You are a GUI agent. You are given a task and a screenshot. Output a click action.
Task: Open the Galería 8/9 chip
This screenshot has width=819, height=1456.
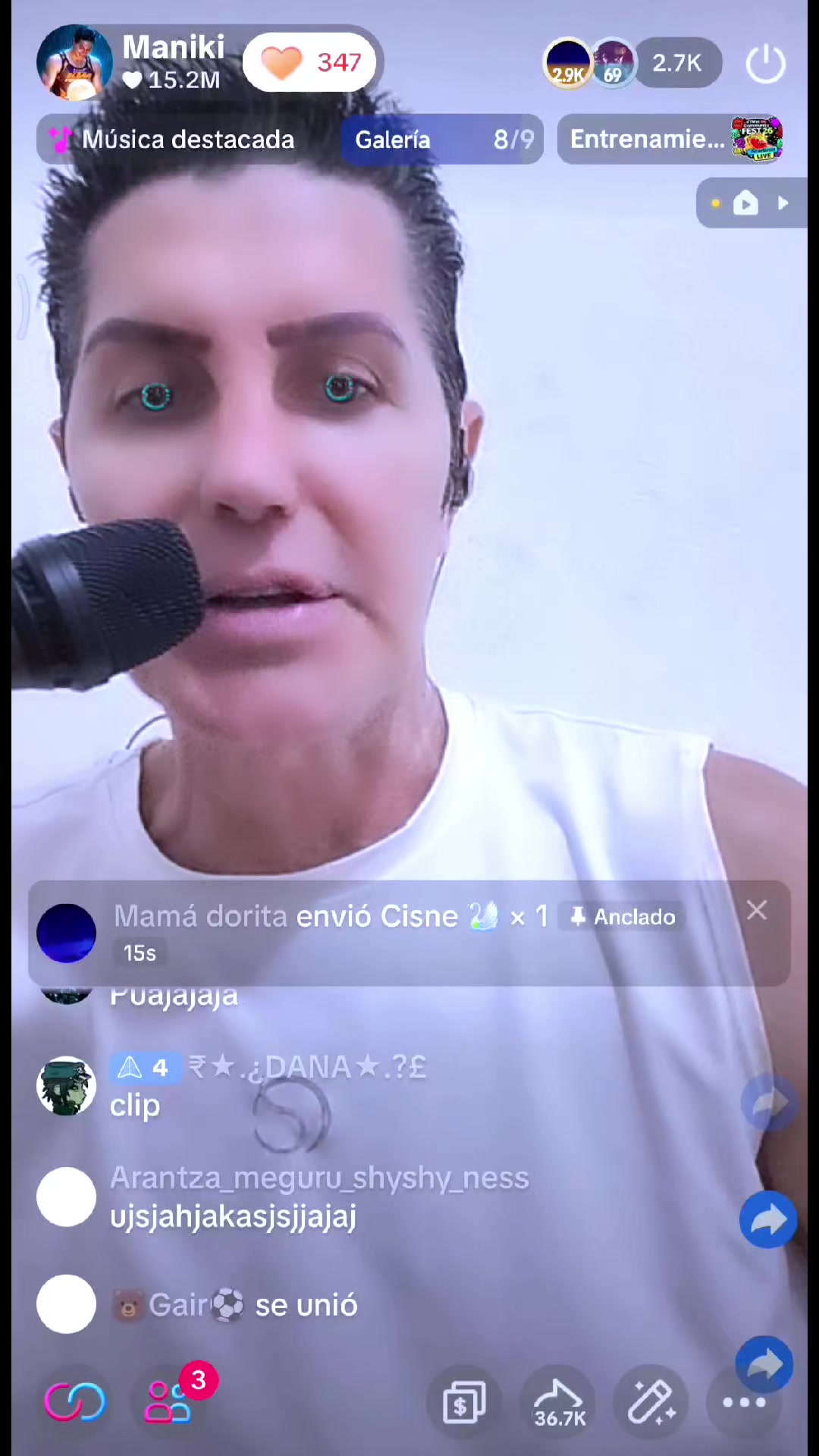coord(443,140)
